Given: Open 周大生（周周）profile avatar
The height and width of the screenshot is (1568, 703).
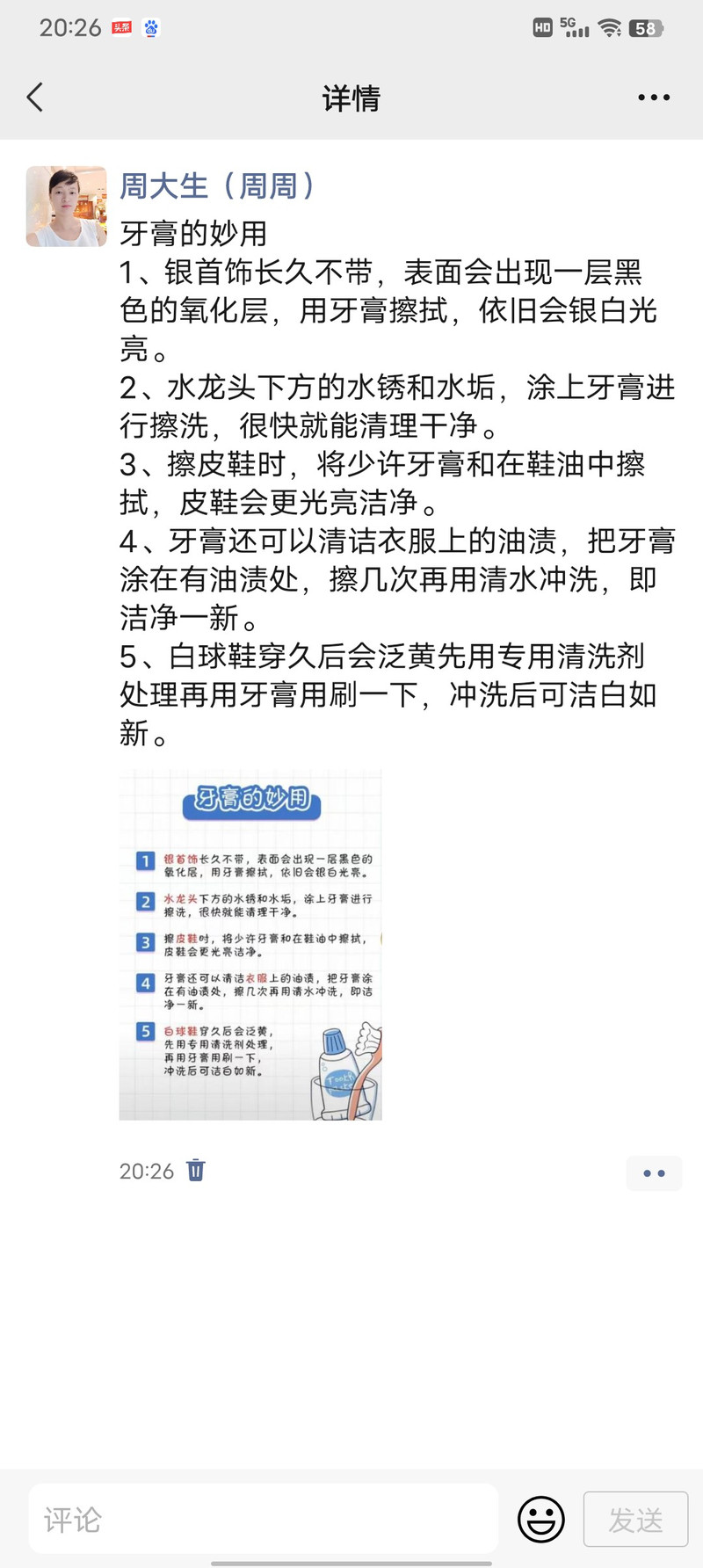Looking at the screenshot, I should click(x=66, y=207).
